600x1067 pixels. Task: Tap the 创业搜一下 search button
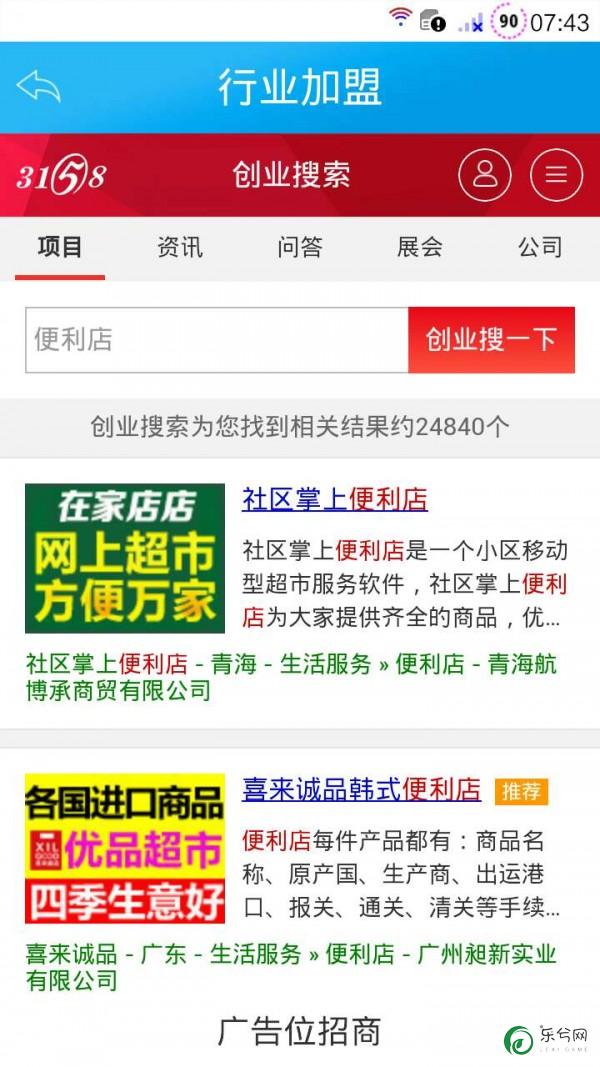click(491, 340)
